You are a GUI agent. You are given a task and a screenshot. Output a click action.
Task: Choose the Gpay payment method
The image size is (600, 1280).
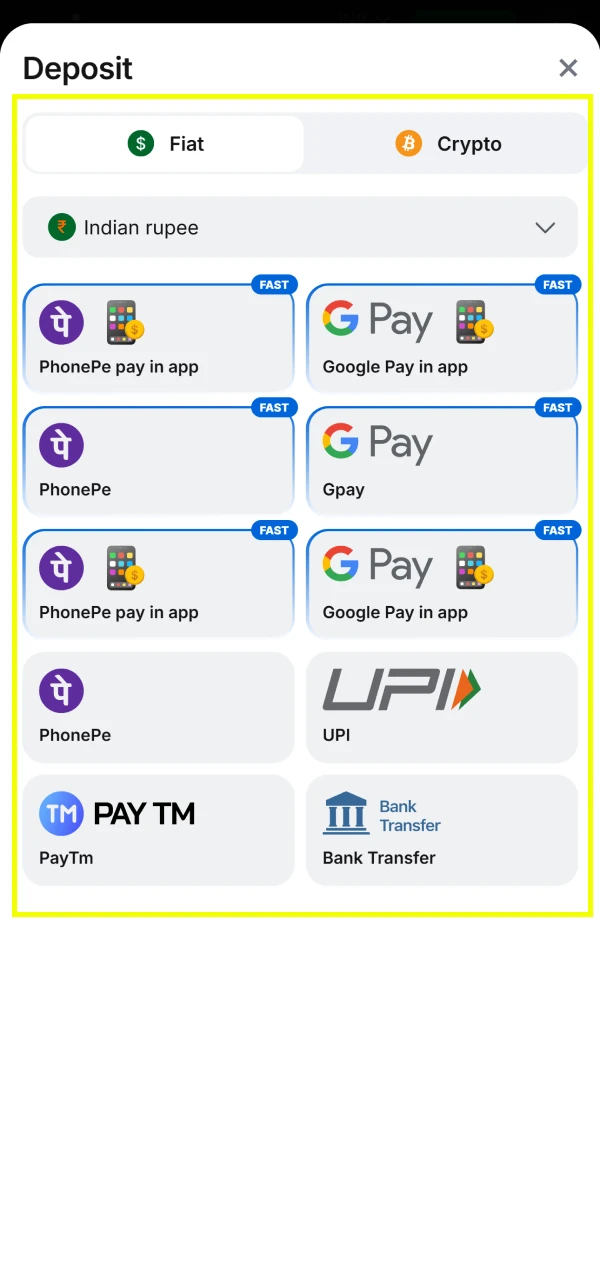[x=441, y=460]
